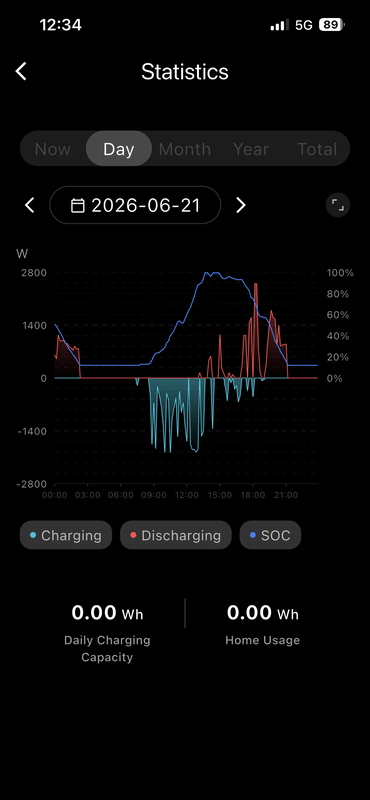
Task: Expand the chart to fullscreen
Action: [338, 205]
